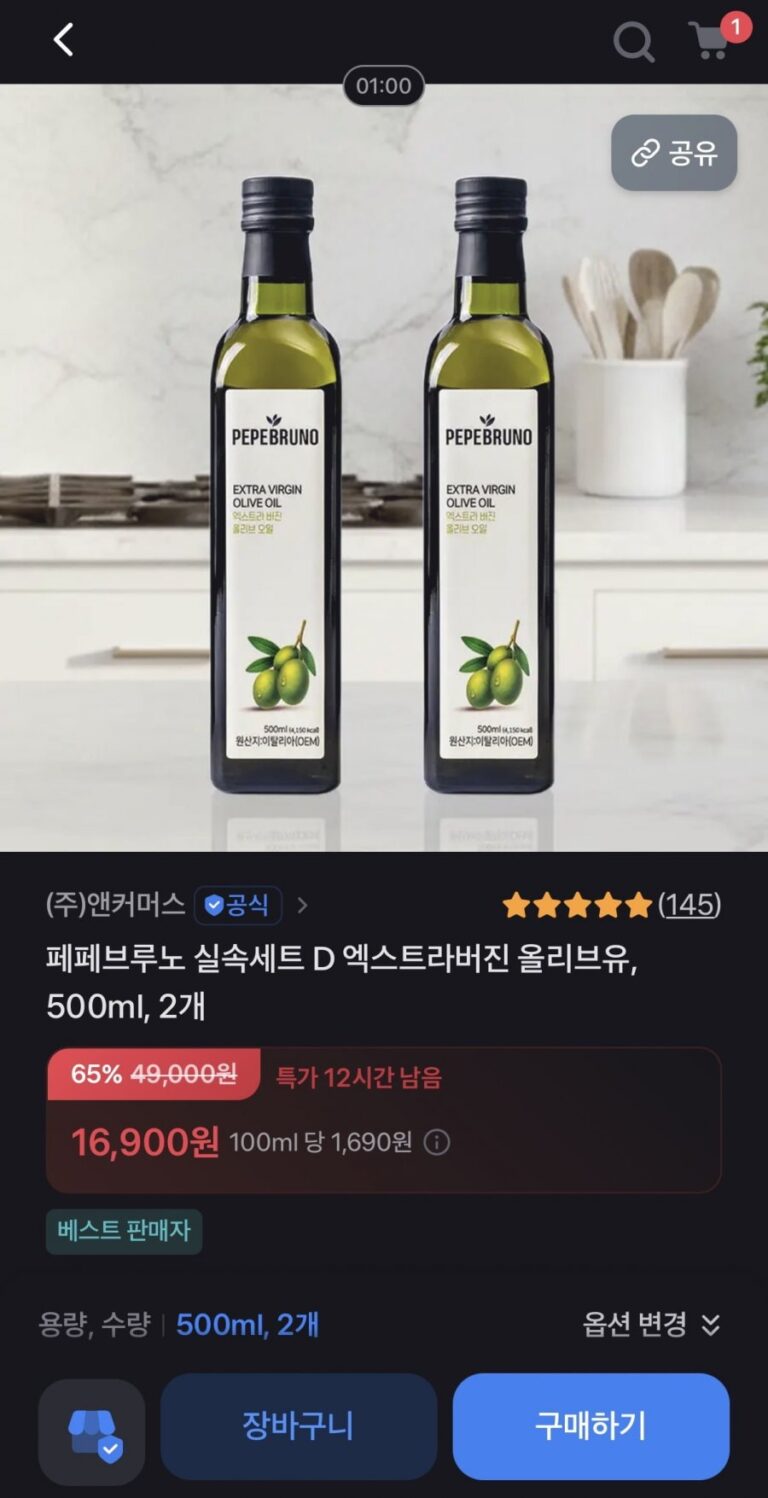
Task: Add product to 장바구니
Action: pos(298,1426)
